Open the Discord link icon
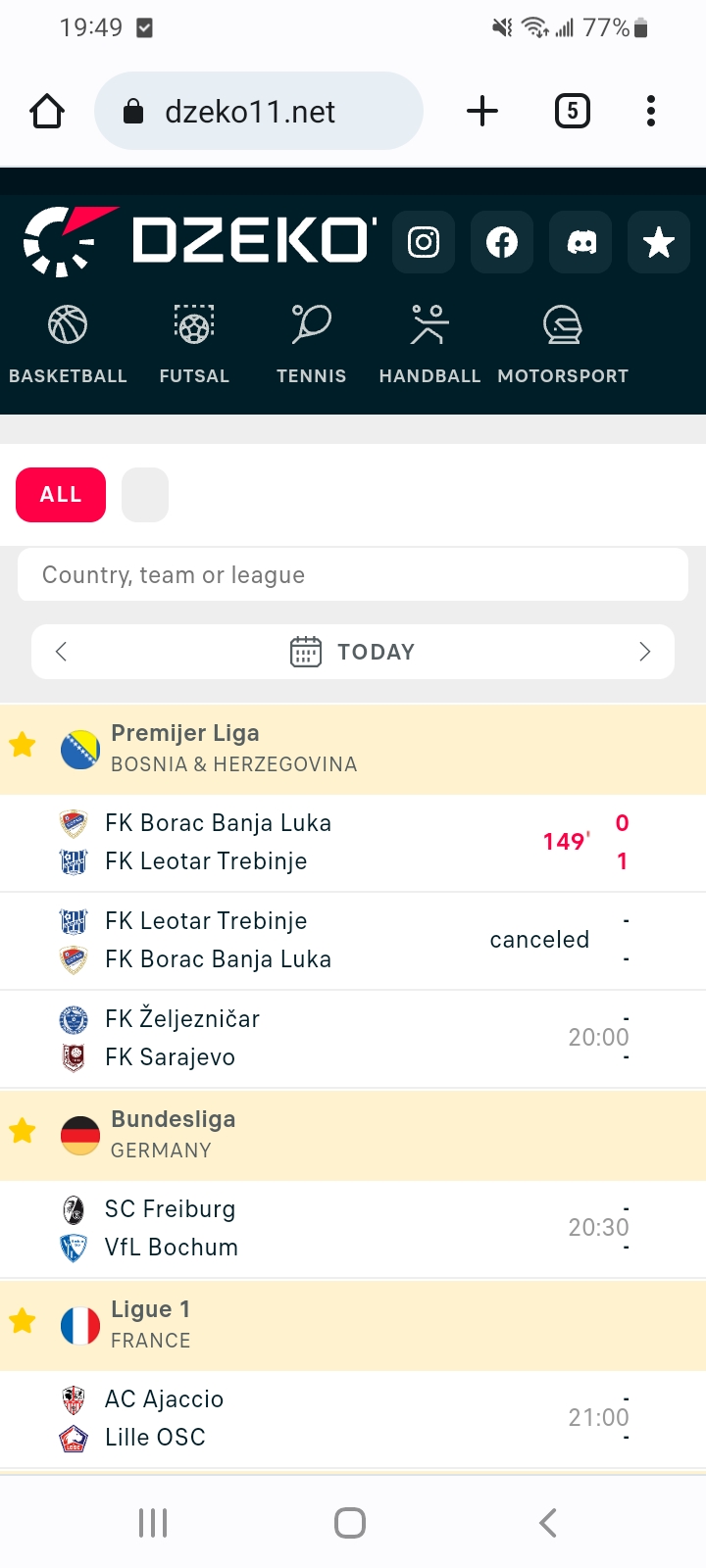This screenshot has height=1568, width=706. pos(580,242)
